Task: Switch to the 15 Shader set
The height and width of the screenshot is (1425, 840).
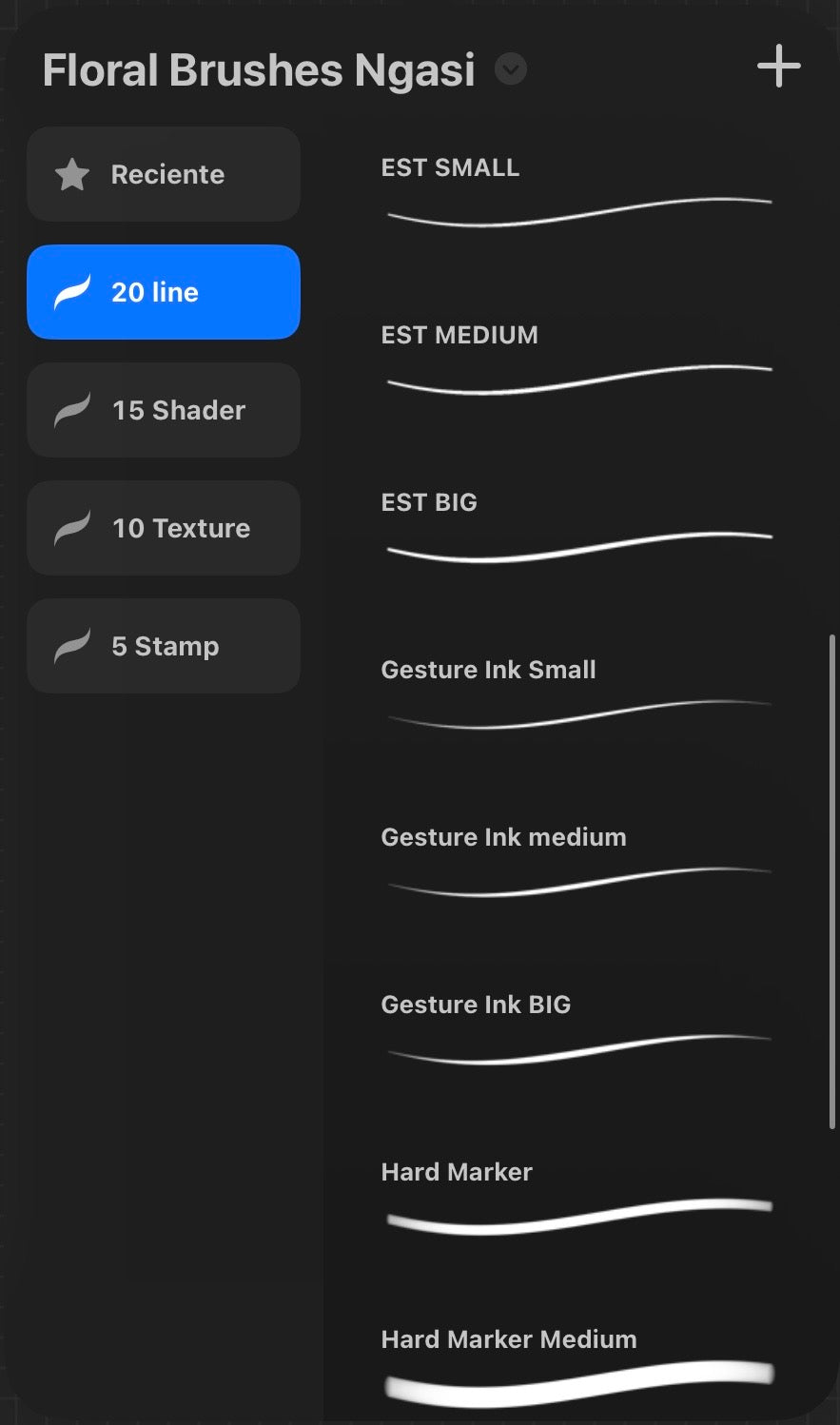Action: click(164, 410)
